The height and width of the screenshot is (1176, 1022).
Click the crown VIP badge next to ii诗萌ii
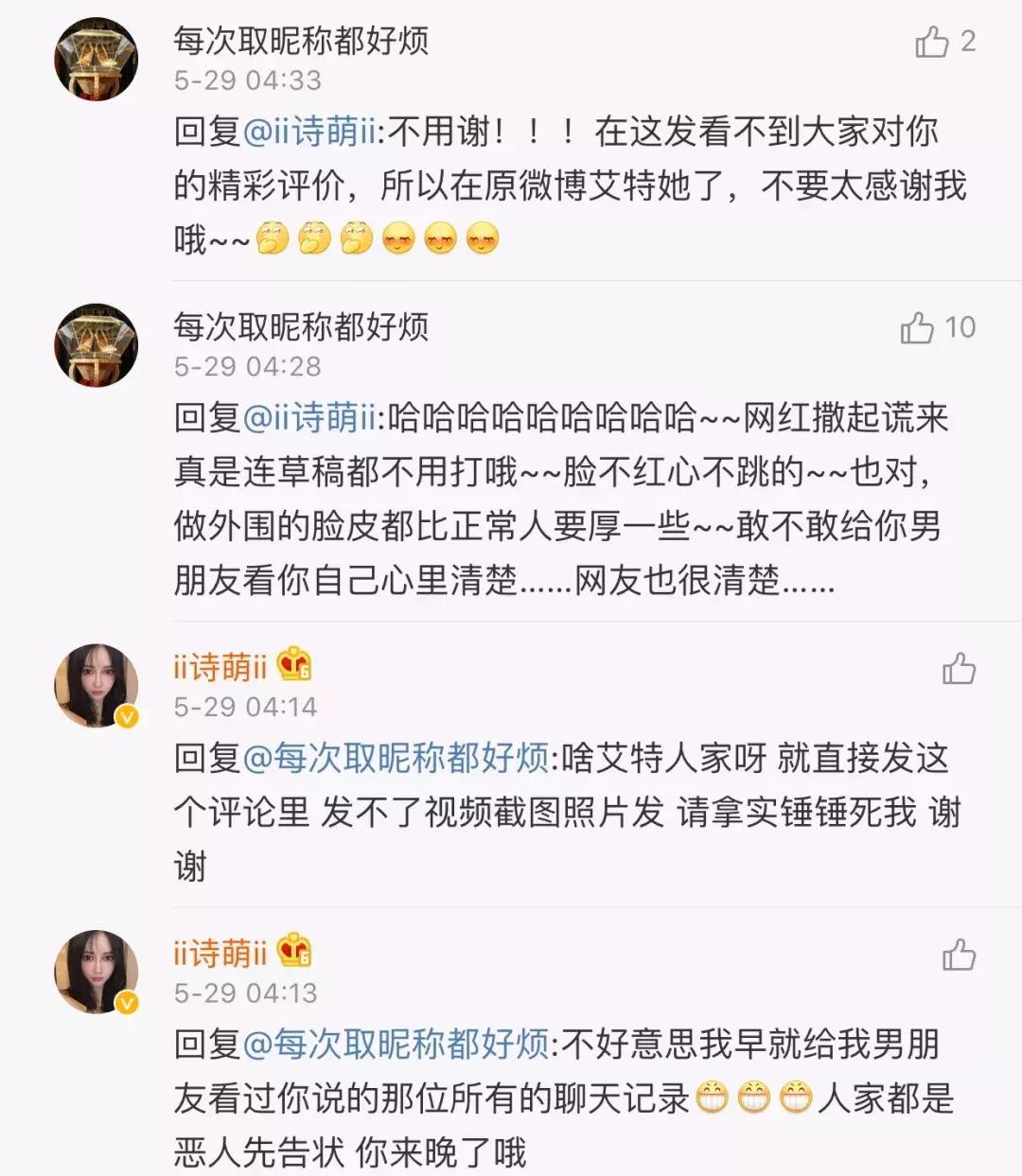[294, 665]
